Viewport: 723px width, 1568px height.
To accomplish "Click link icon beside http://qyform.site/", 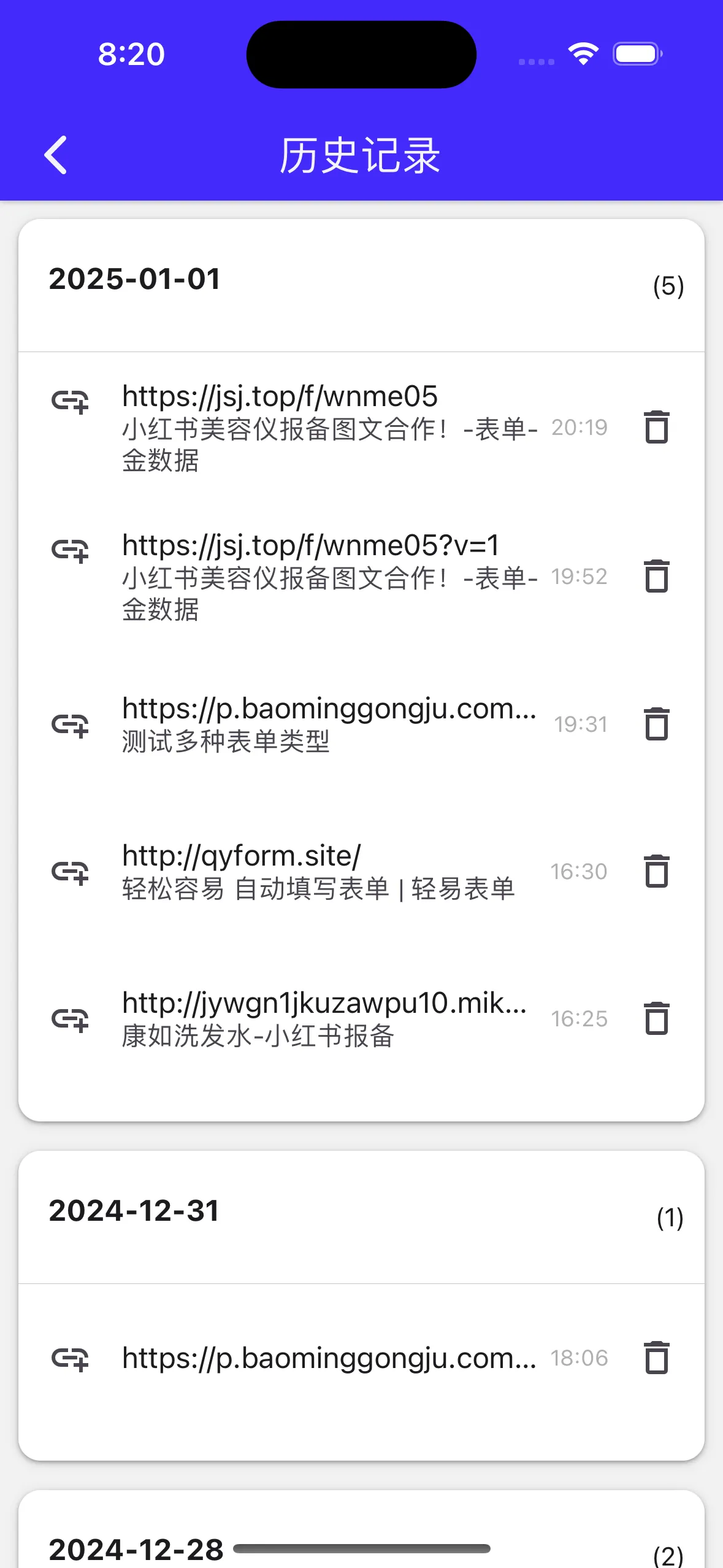I will click(69, 872).
